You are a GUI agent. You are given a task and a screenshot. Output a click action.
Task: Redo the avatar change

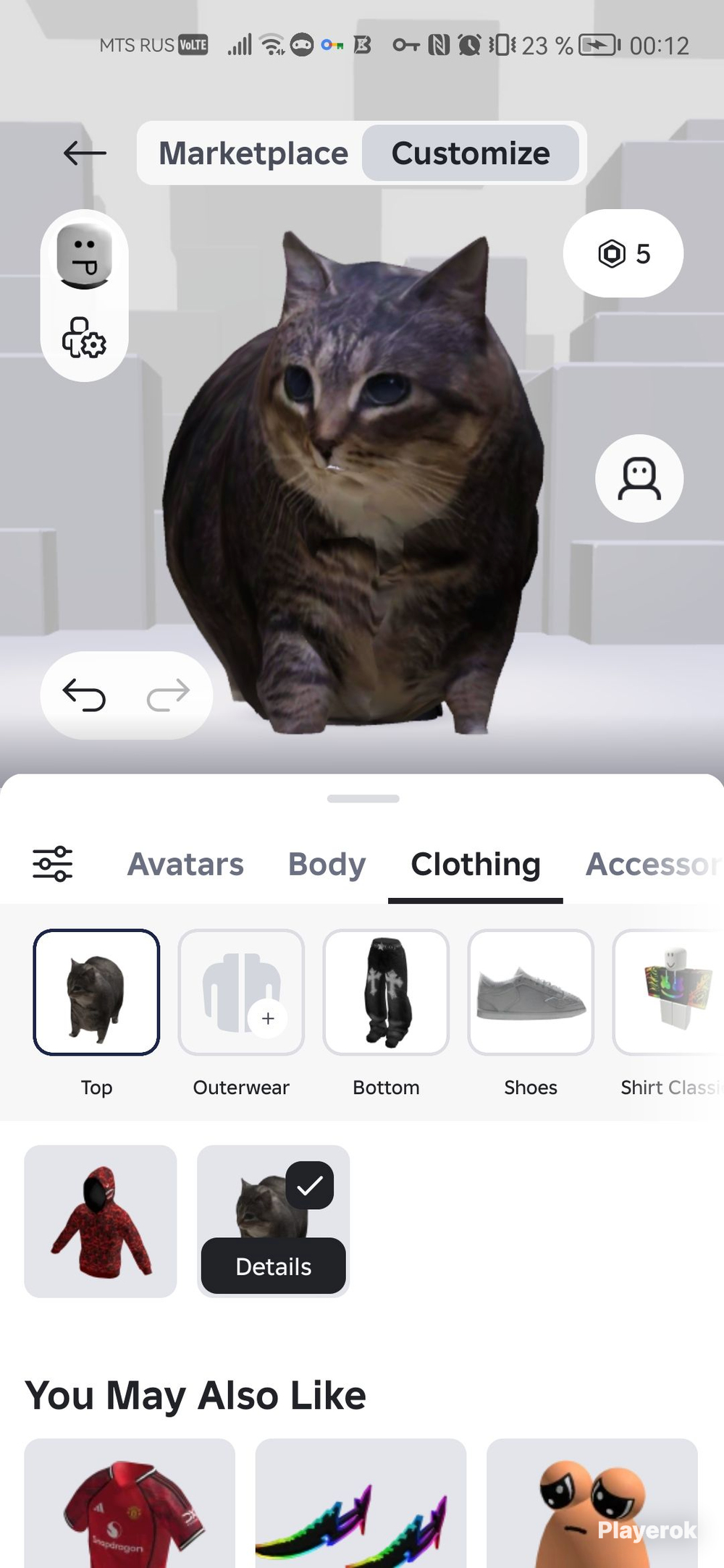pos(168,695)
